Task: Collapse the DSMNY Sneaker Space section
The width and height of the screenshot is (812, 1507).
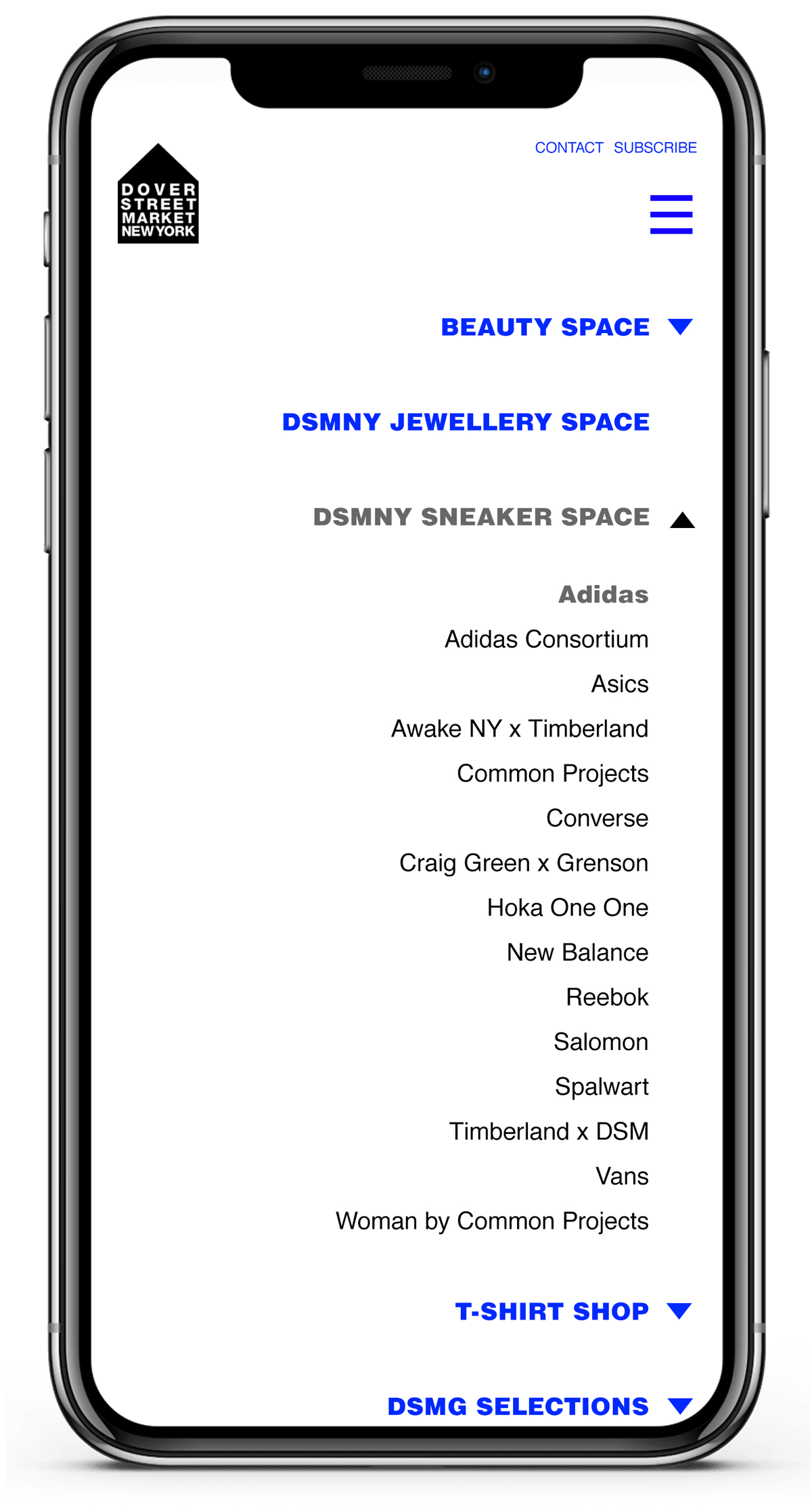Action: click(x=682, y=519)
